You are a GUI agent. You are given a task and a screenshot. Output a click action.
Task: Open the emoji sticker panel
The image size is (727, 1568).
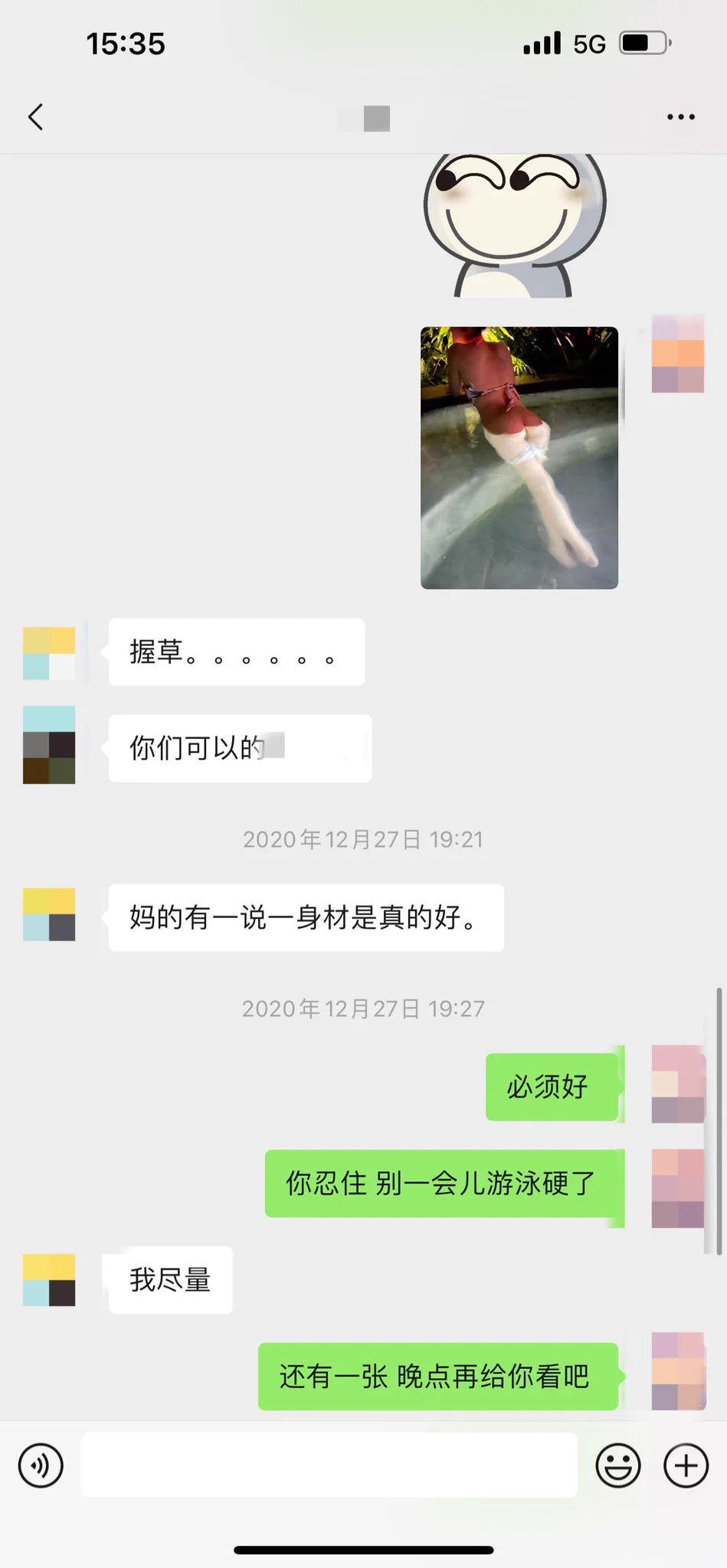point(617,1465)
